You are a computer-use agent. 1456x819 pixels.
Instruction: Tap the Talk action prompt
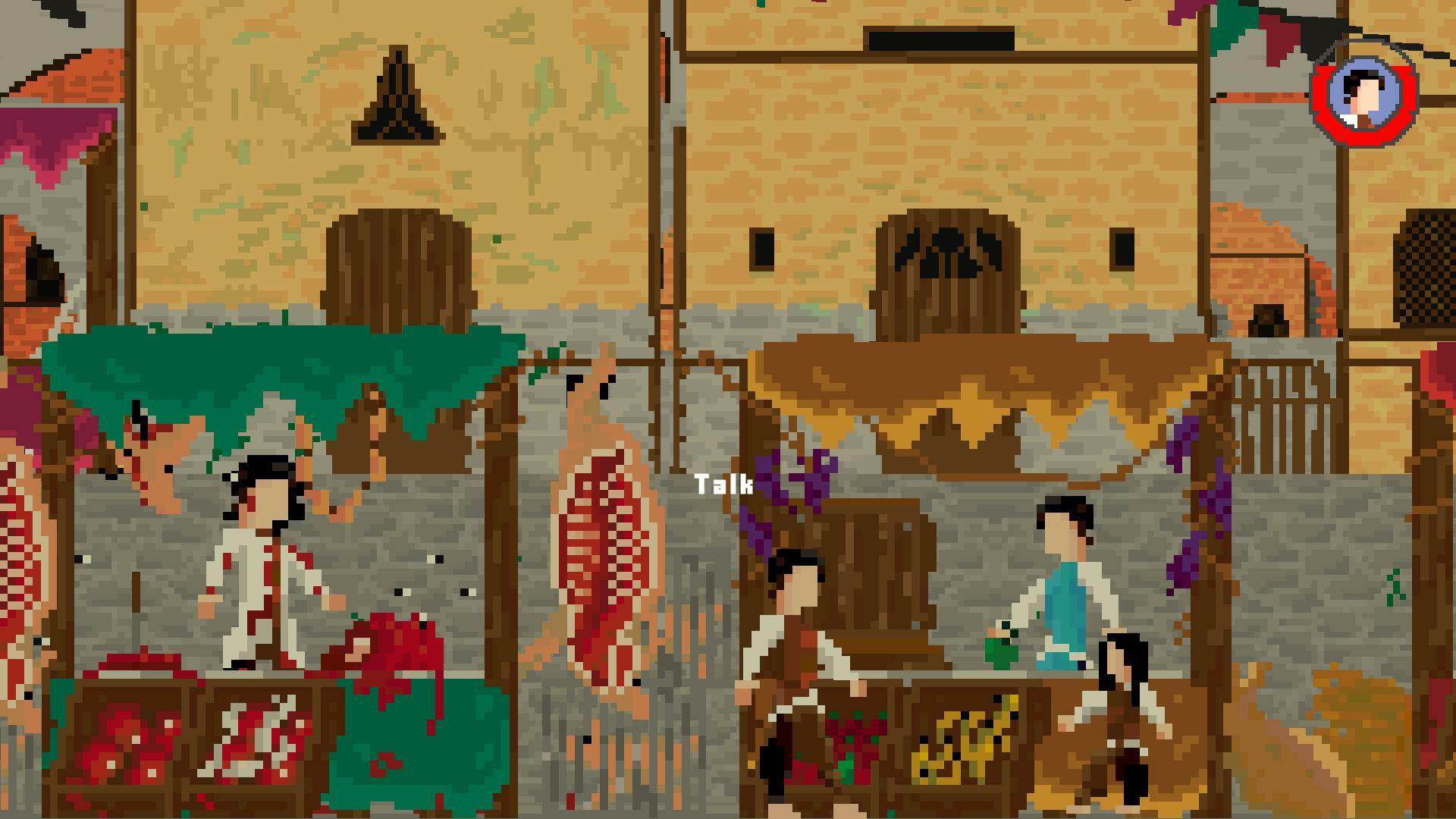coord(723,485)
